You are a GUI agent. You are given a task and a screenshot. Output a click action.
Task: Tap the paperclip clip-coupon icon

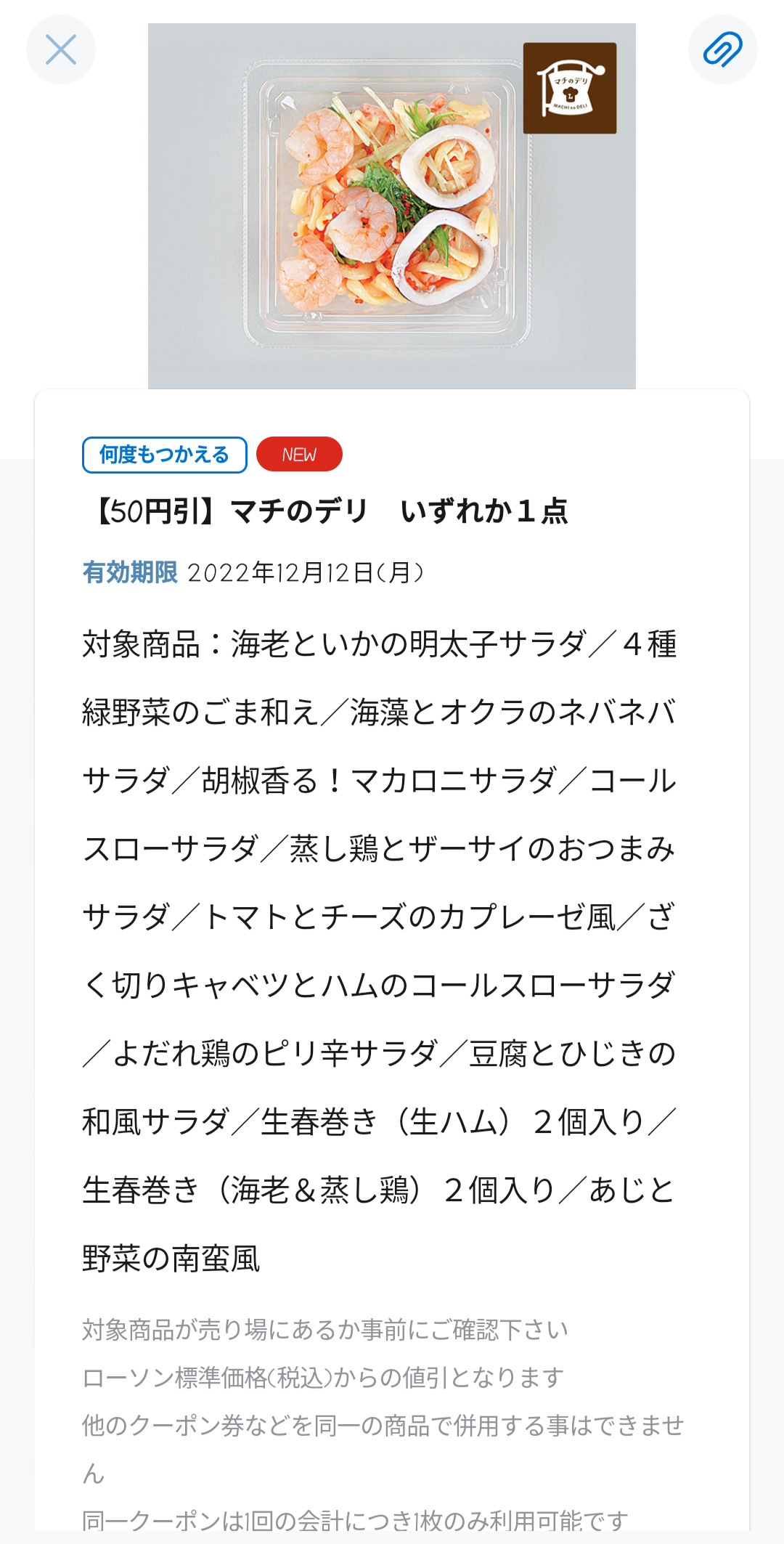coord(723,49)
